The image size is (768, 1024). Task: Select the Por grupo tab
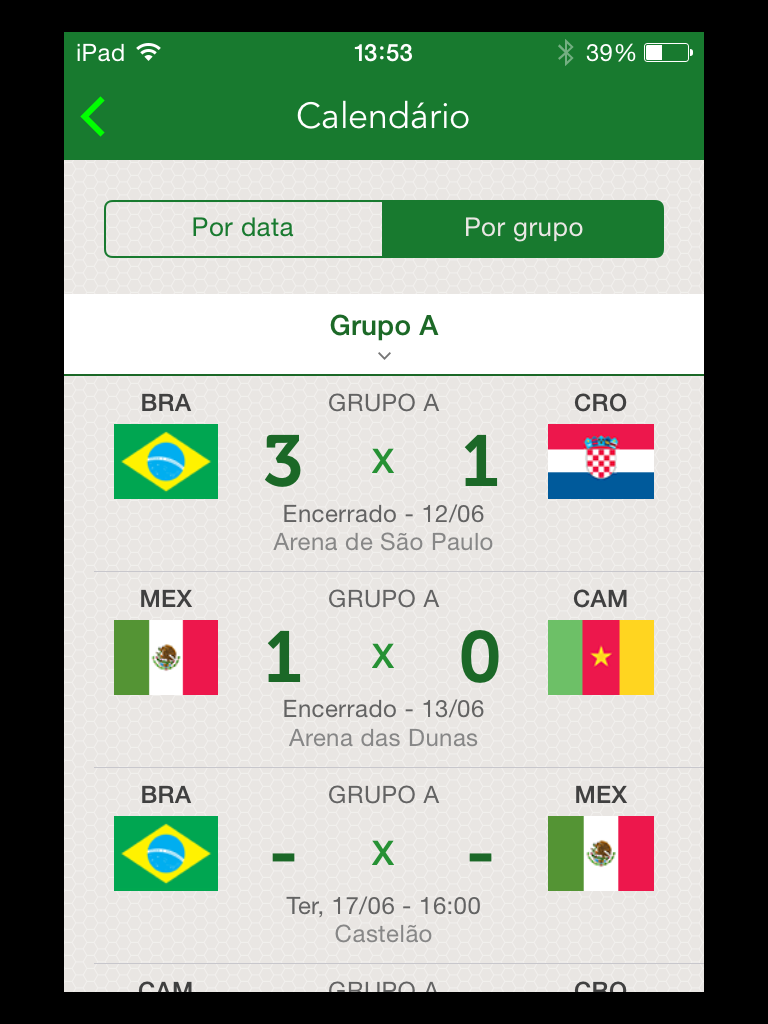click(x=523, y=229)
